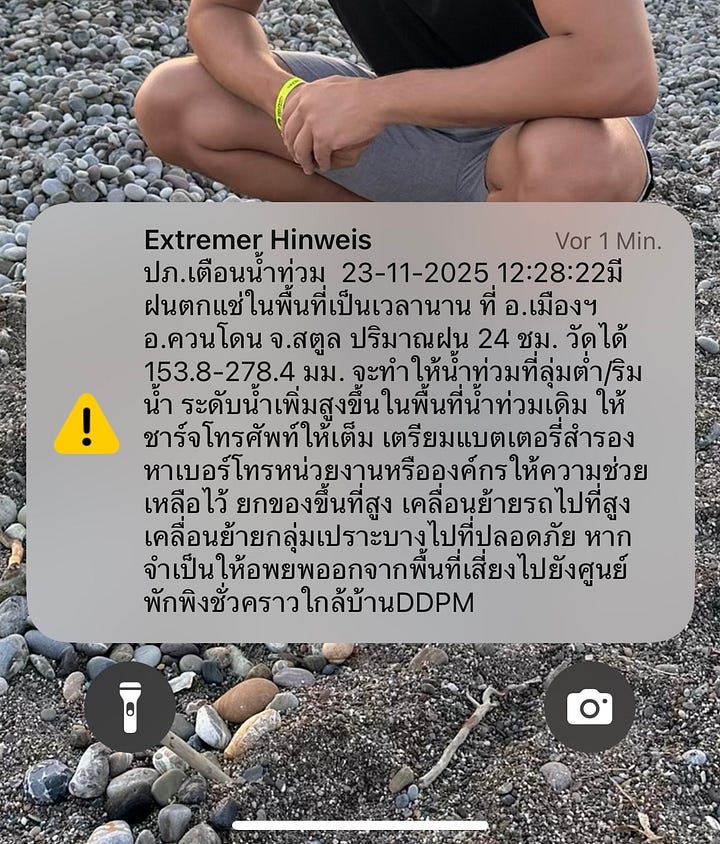Turn on the flashlight
This screenshot has width=720, height=844.
(130, 707)
